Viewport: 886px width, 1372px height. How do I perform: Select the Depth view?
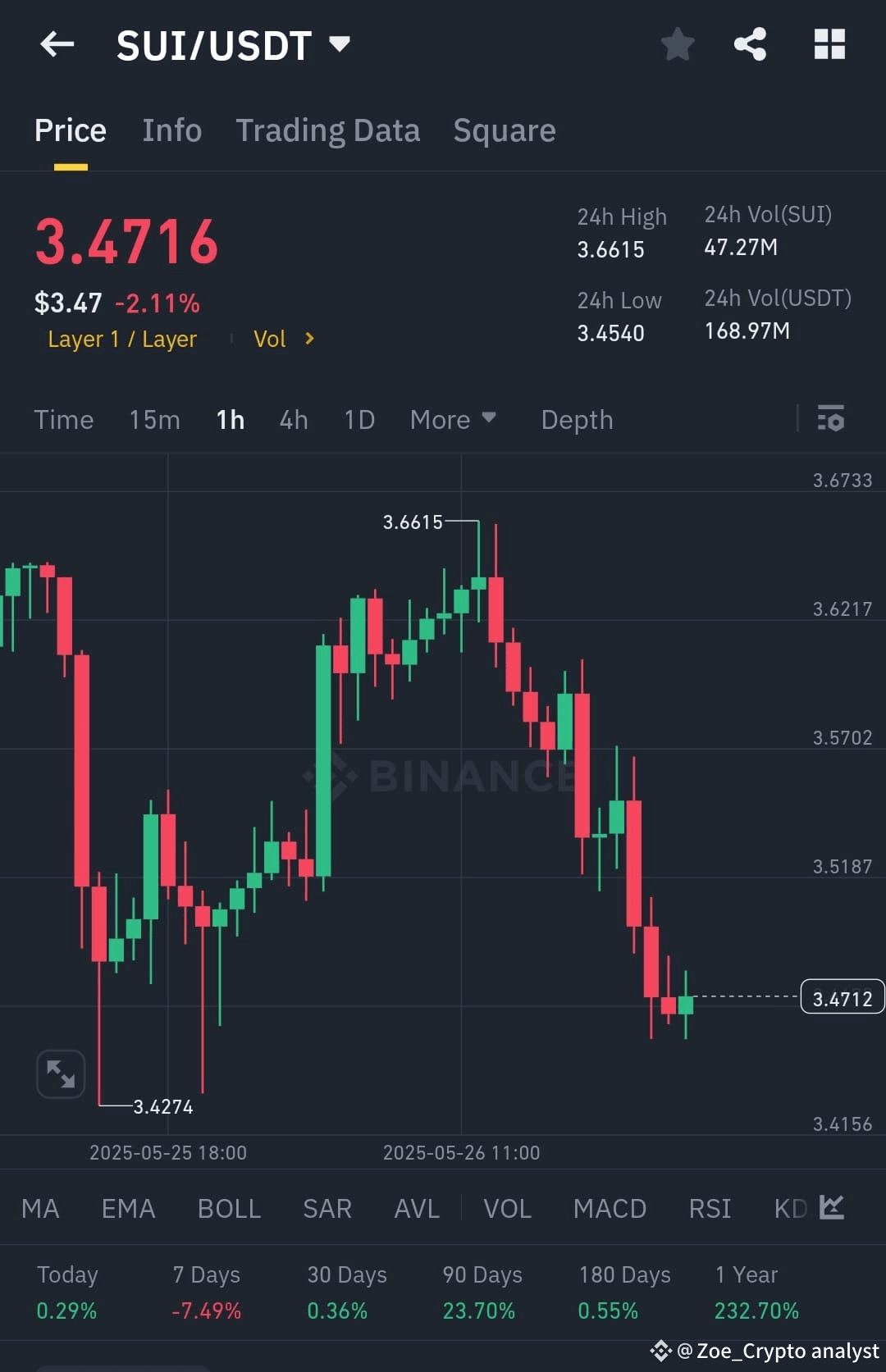pyautogui.click(x=577, y=419)
